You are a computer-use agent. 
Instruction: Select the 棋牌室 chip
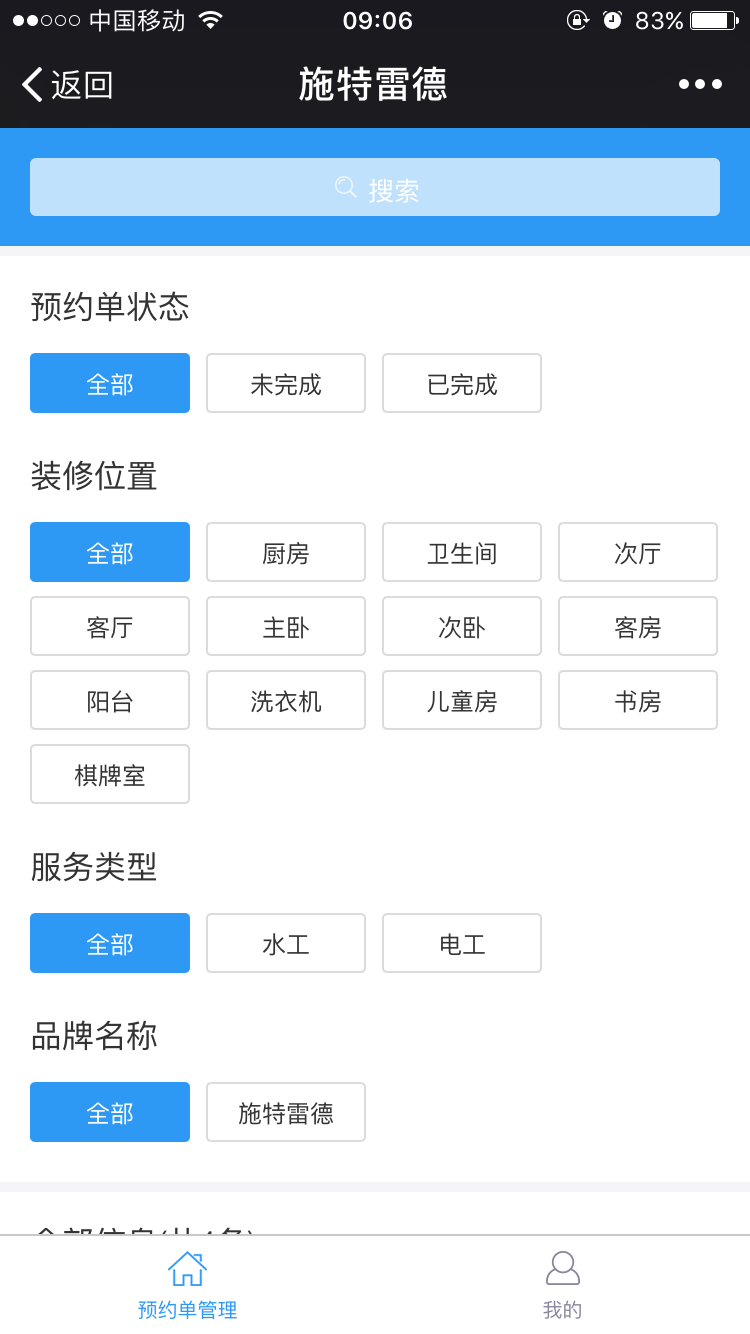coord(110,774)
